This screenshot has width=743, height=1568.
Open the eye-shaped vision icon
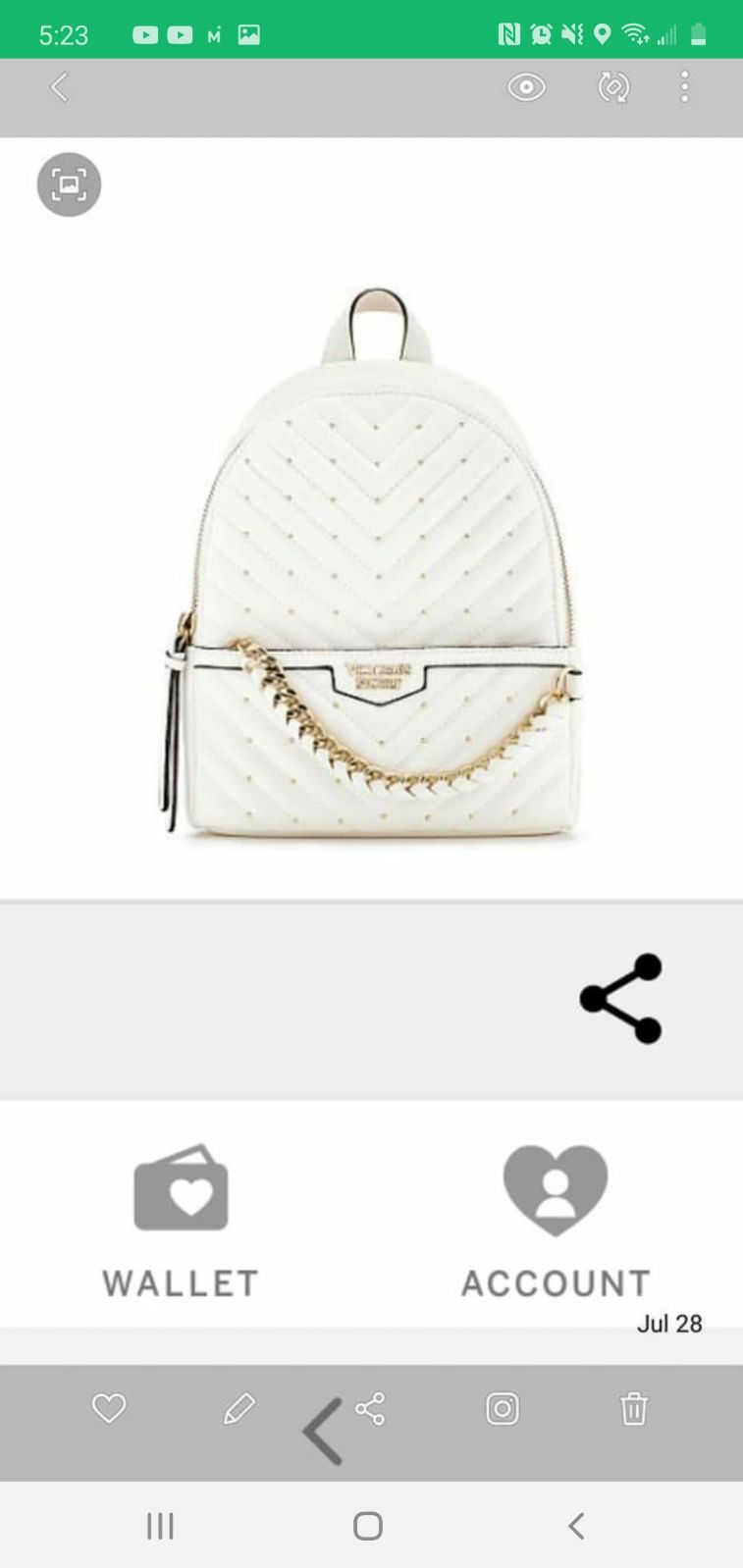coord(526,87)
